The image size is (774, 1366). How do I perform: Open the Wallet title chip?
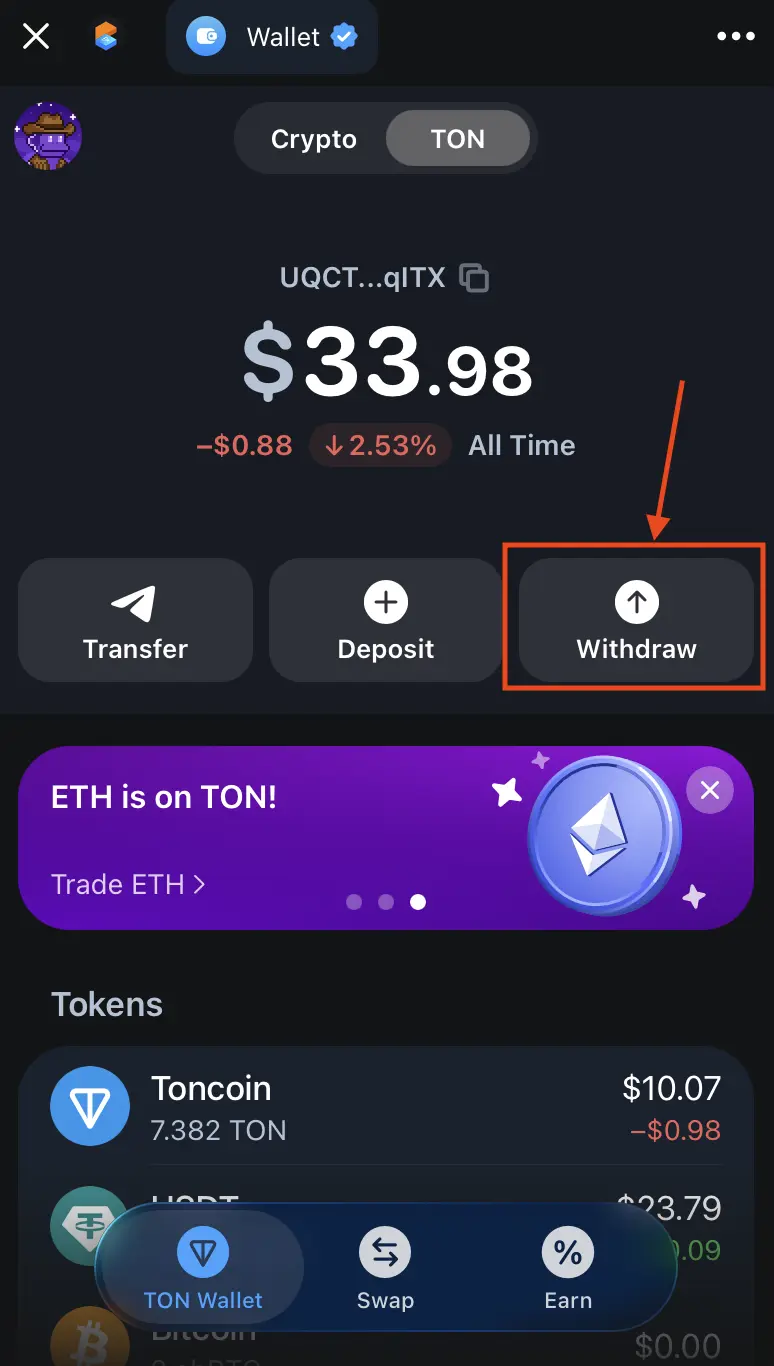(272, 38)
